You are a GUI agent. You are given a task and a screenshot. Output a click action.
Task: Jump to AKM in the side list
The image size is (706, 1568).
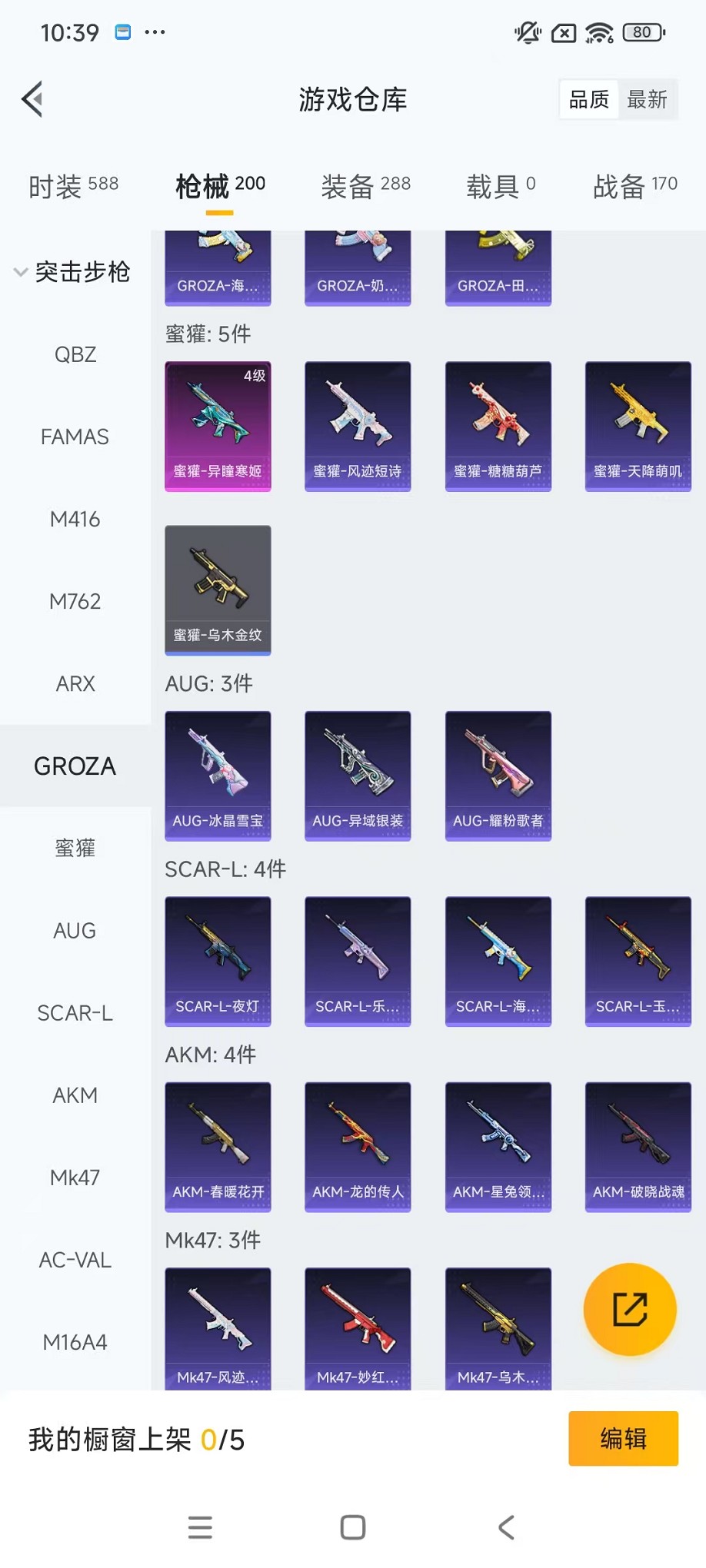(x=75, y=1095)
